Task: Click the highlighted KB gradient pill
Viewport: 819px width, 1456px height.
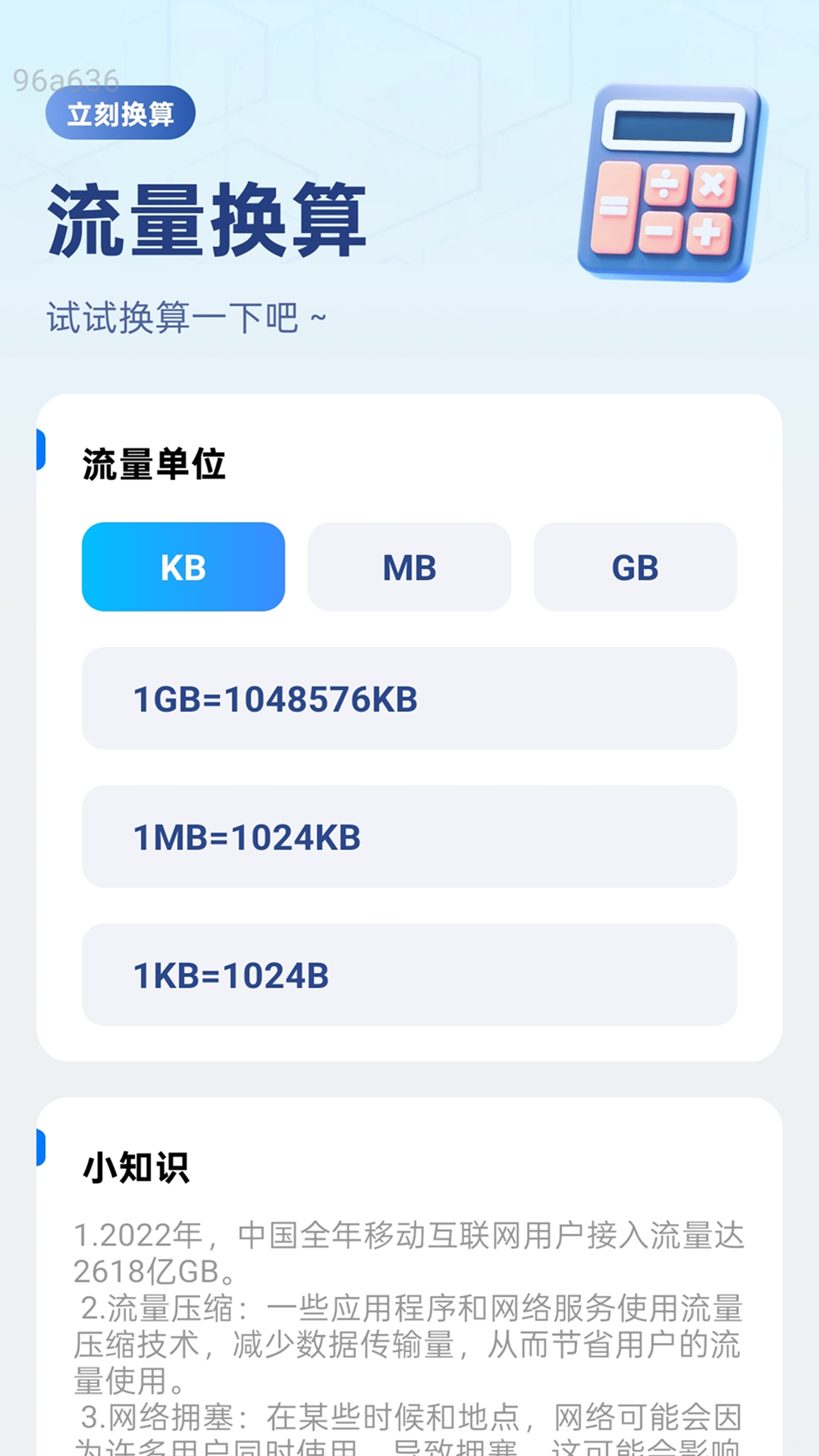Action: 183,567
